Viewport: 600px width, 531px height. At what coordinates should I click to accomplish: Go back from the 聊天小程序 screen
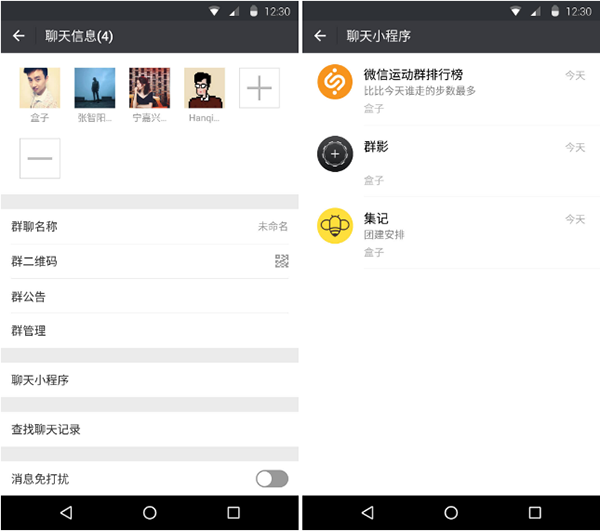coord(320,36)
